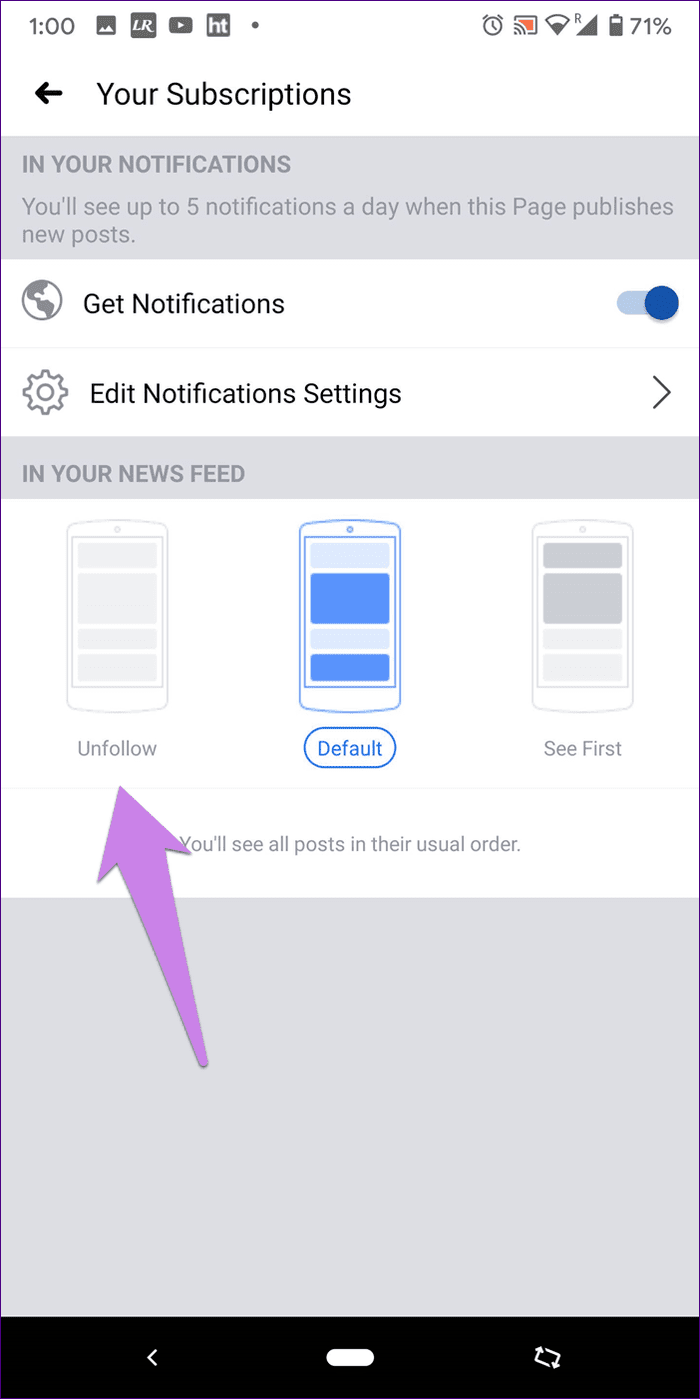Tap the system back button
Image resolution: width=700 pixels, height=1399 pixels.
pyautogui.click(x=152, y=1357)
